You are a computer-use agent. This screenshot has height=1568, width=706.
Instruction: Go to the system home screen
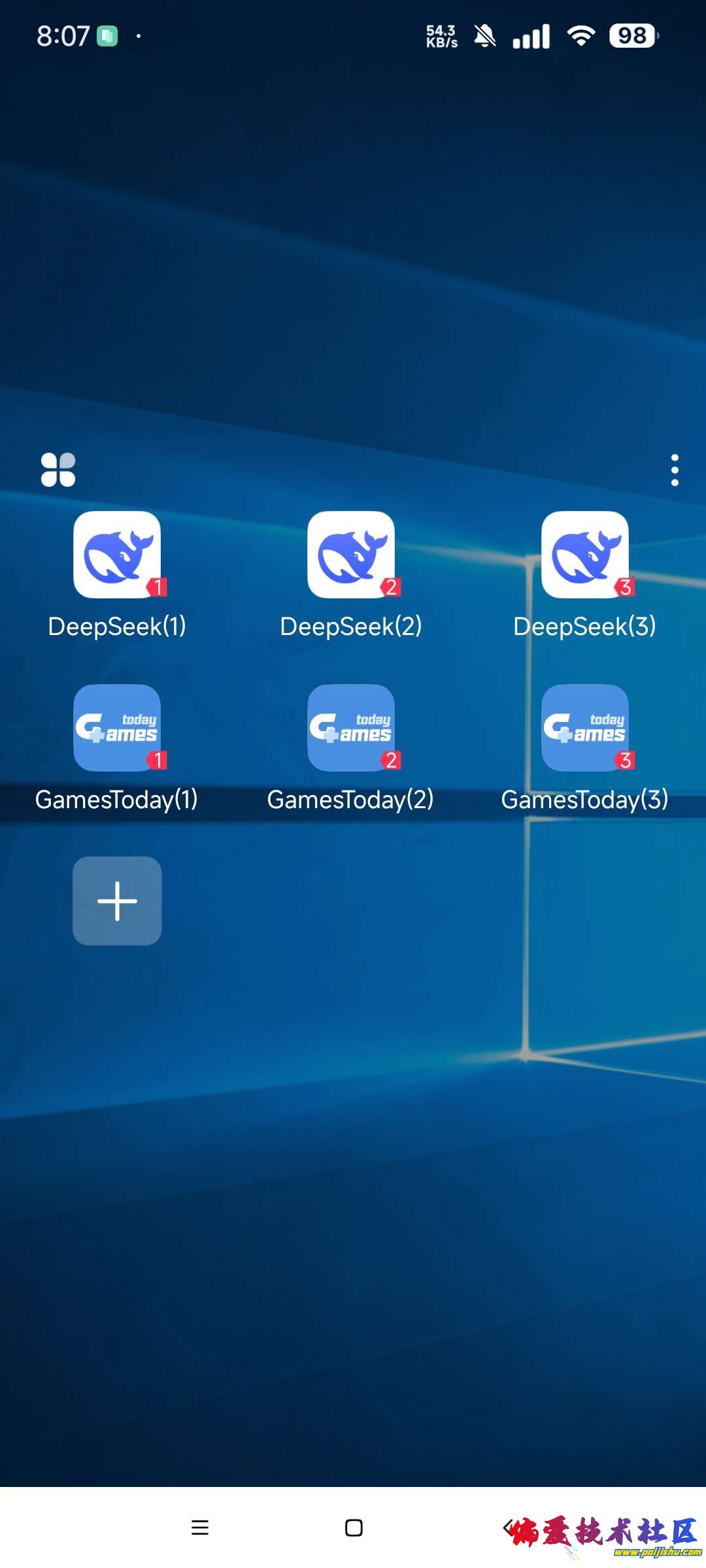pyautogui.click(x=354, y=1527)
